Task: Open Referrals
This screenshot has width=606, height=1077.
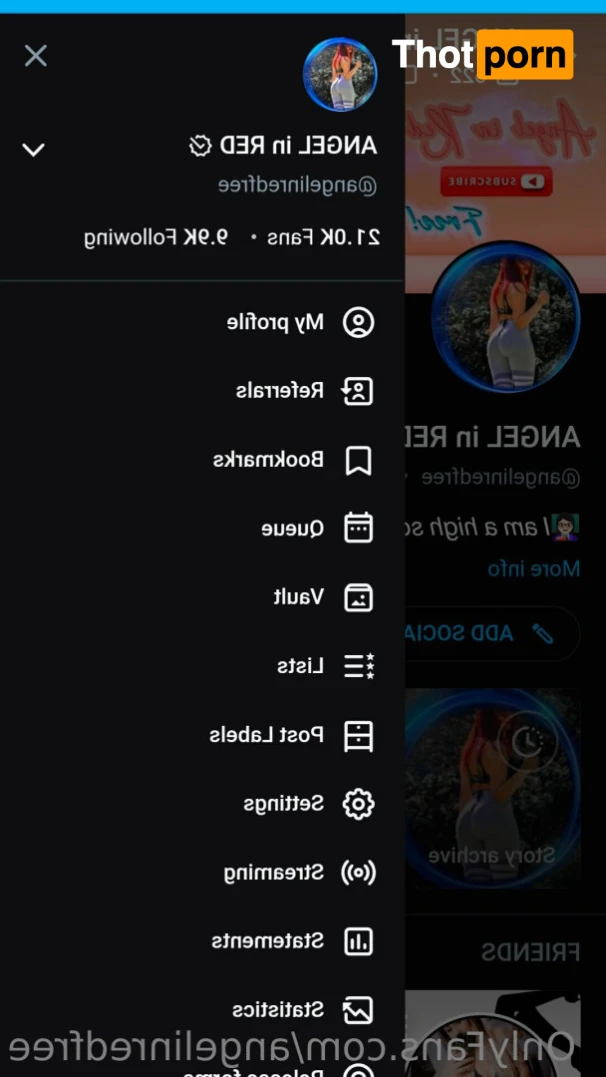Action: coord(303,391)
